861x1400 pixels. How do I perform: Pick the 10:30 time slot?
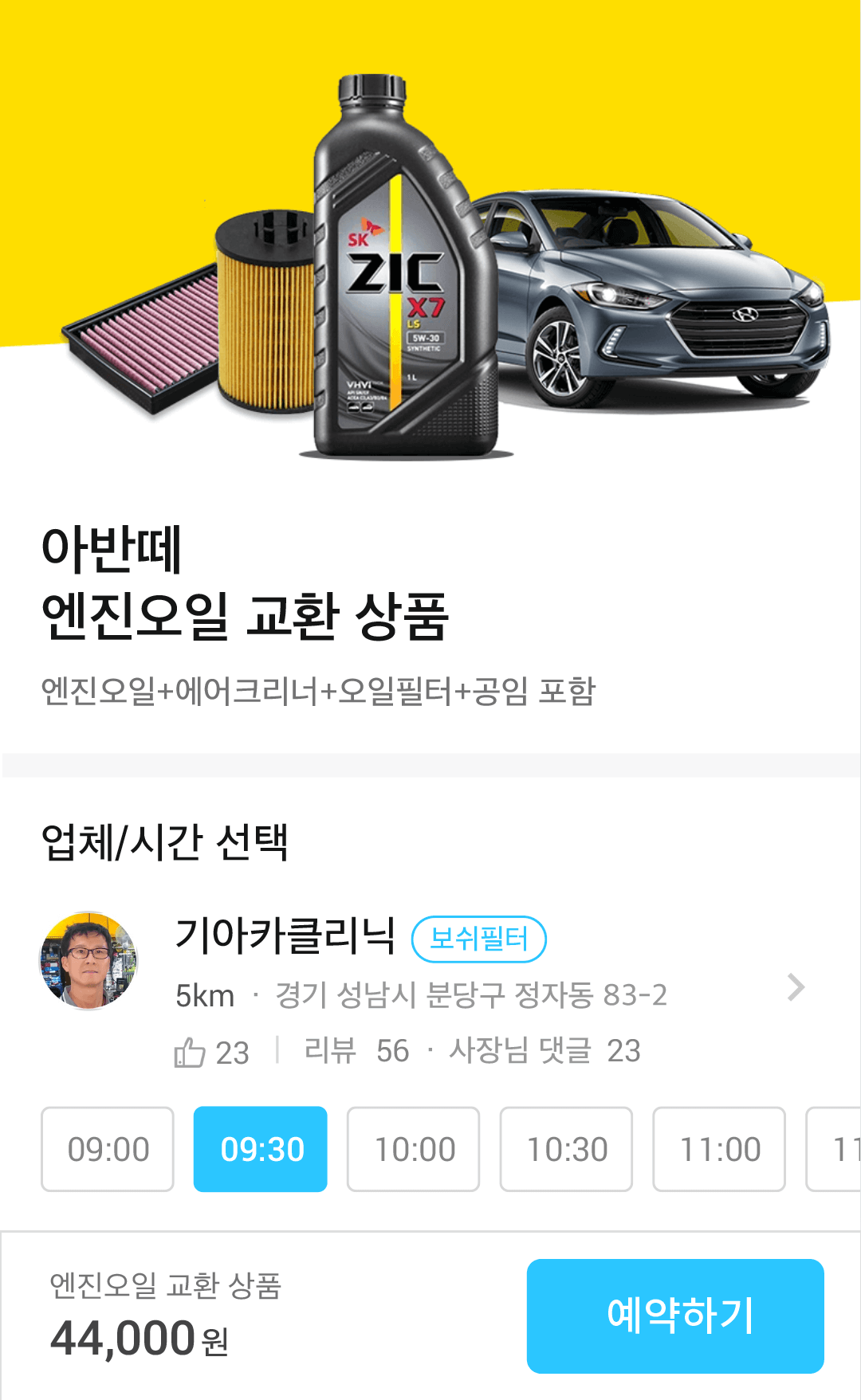(x=566, y=1149)
